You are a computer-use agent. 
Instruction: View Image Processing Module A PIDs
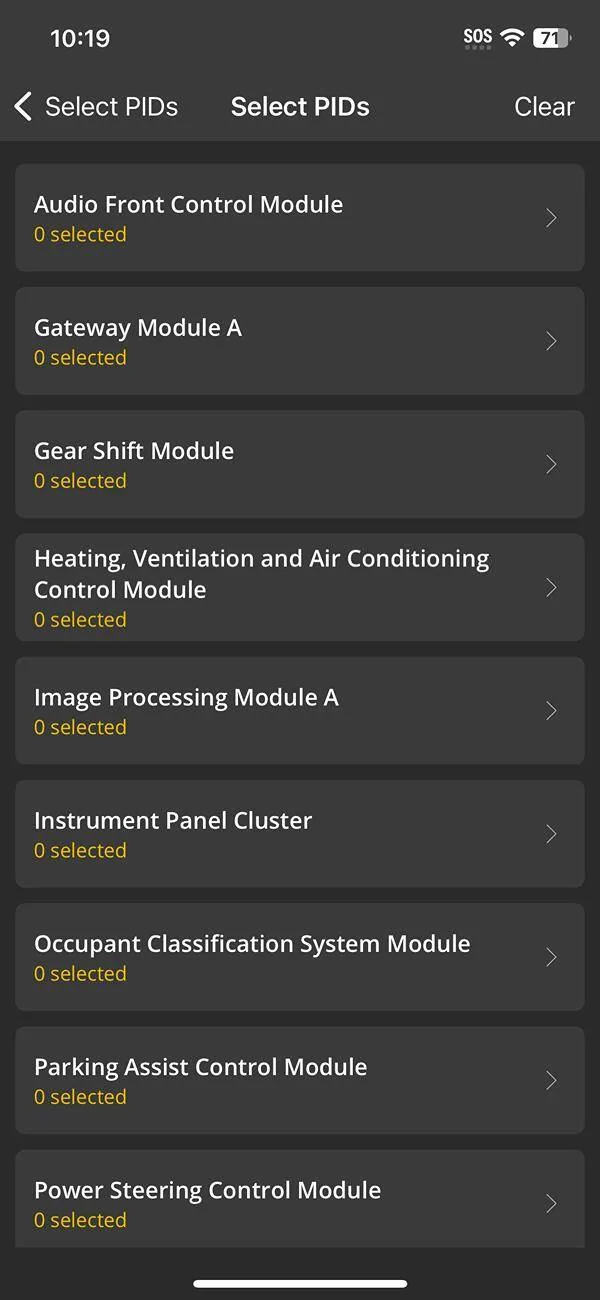click(299, 711)
